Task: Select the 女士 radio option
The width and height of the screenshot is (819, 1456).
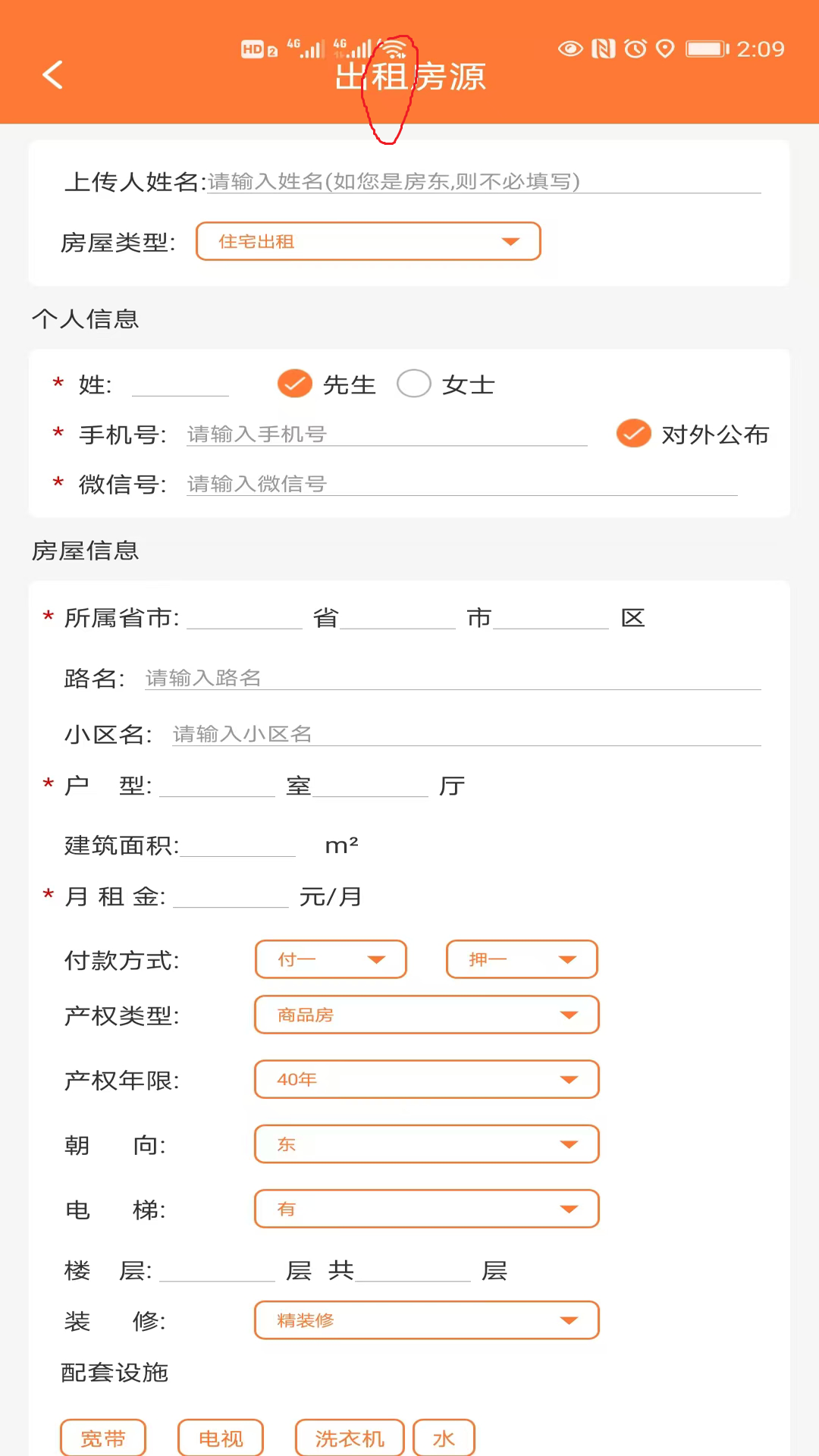Action: pyautogui.click(x=414, y=384)
